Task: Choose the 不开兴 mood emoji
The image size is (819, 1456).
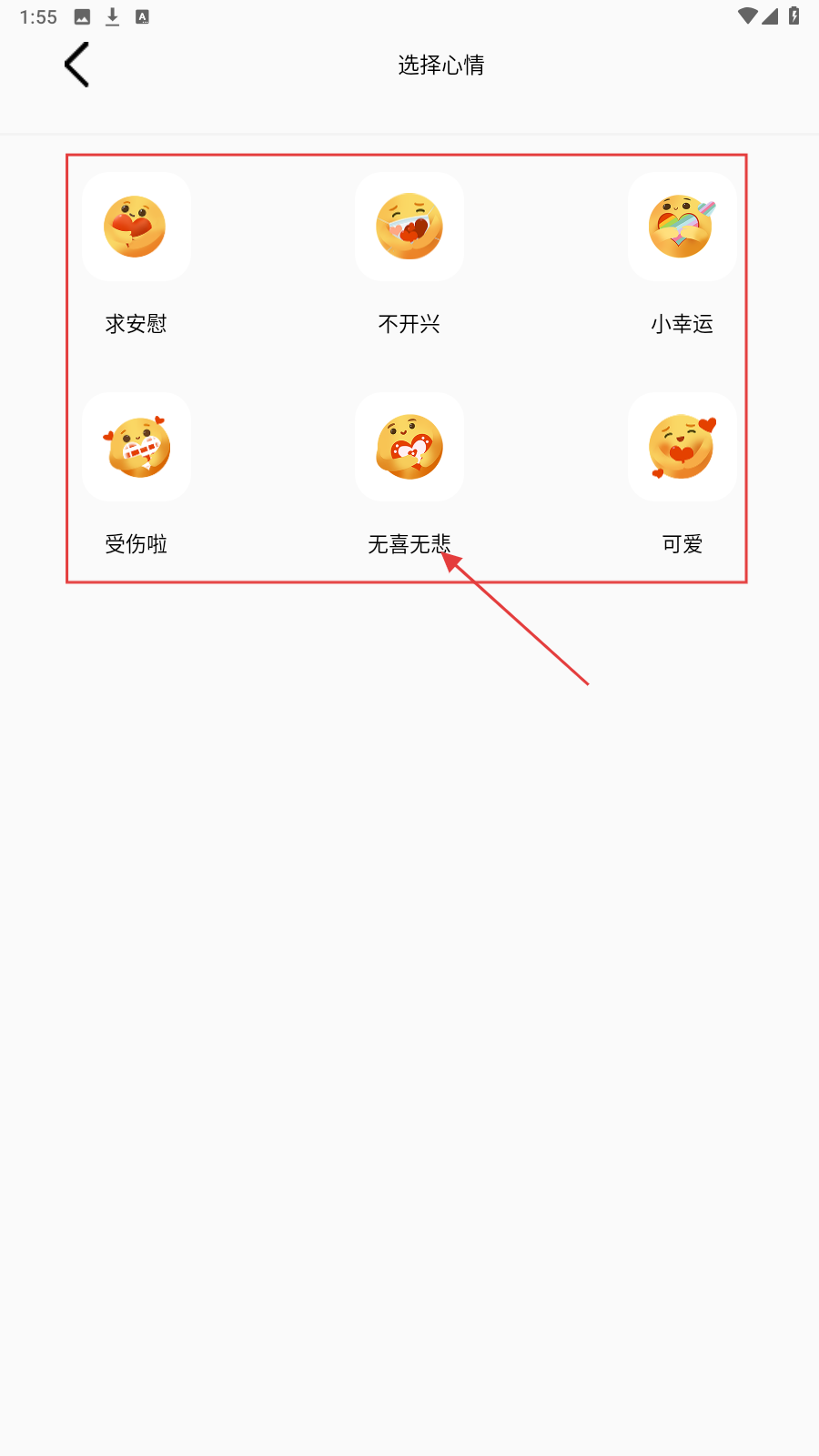Action: tap(409, 227)
